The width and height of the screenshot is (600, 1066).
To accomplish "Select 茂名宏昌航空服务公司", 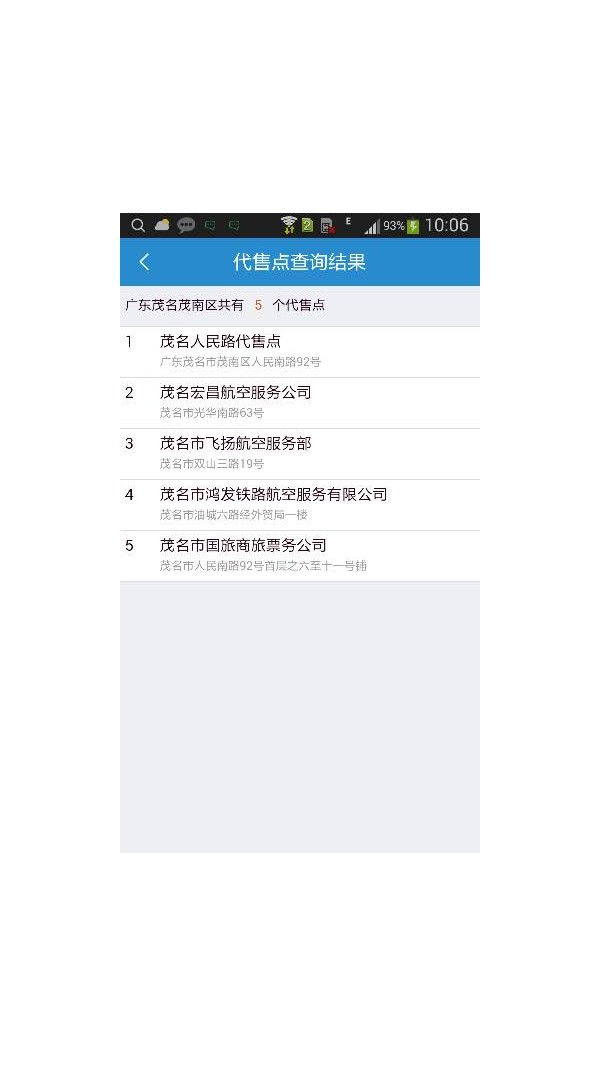I will tap(299, 402).
